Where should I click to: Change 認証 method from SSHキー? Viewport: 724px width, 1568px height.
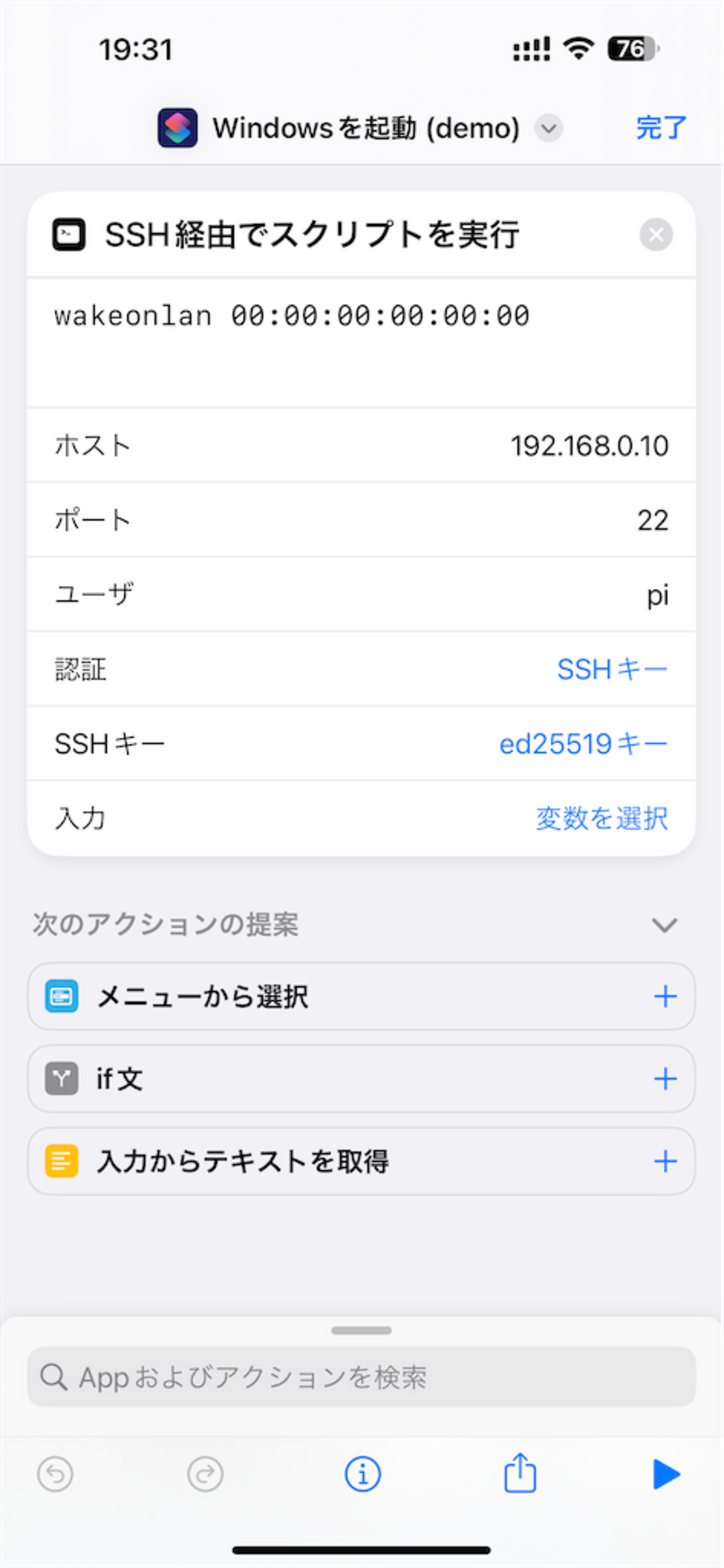pyautogui.click(x=612, y=670)
